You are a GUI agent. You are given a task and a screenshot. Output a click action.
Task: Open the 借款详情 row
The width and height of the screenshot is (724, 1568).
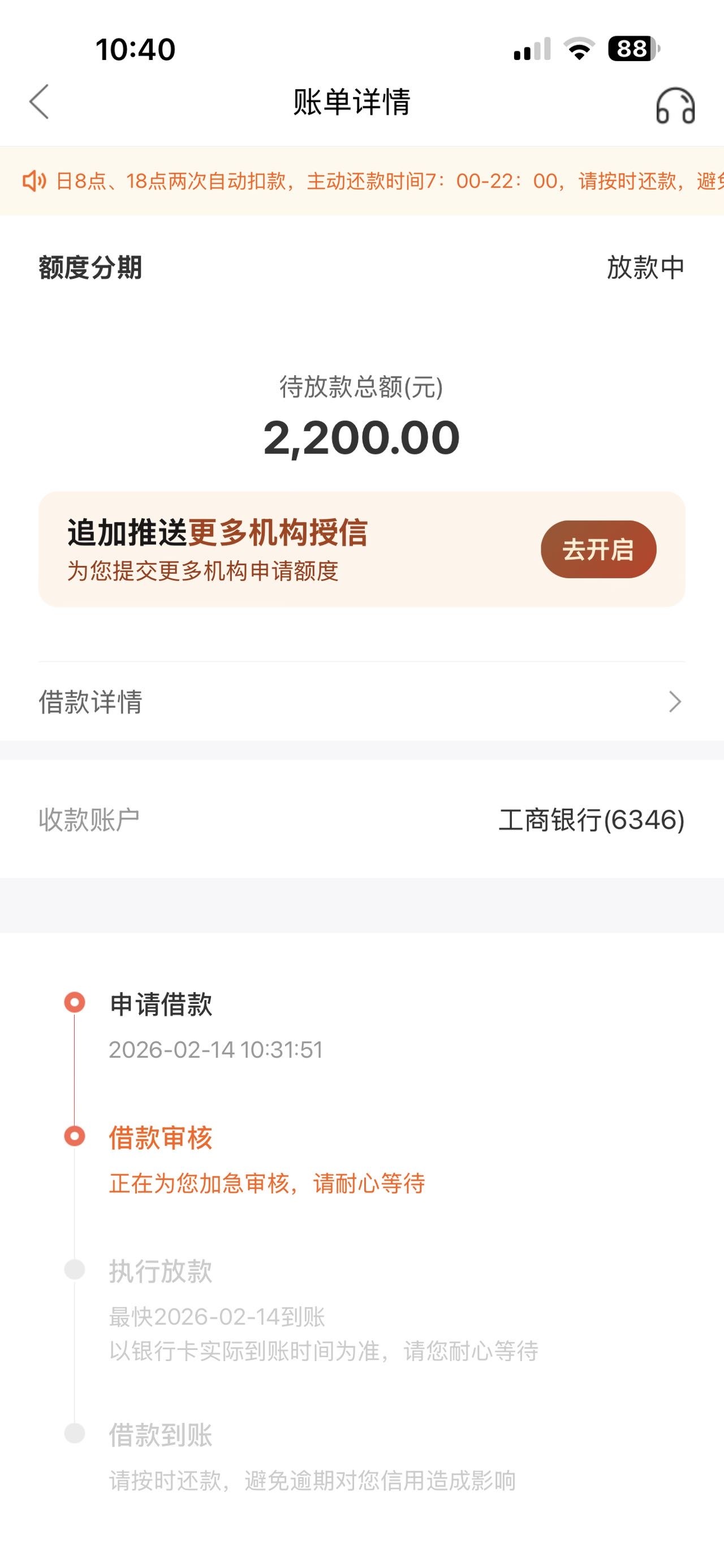click(x=361, y=701)
